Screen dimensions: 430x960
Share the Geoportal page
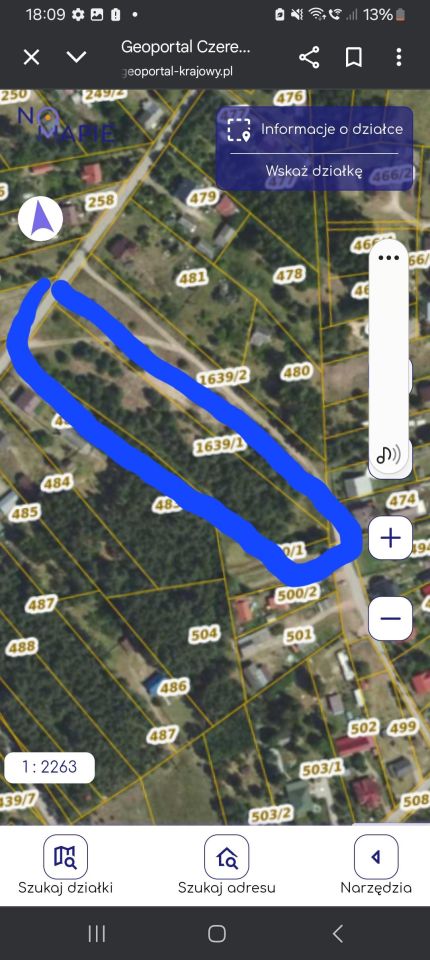coord(309,58)
